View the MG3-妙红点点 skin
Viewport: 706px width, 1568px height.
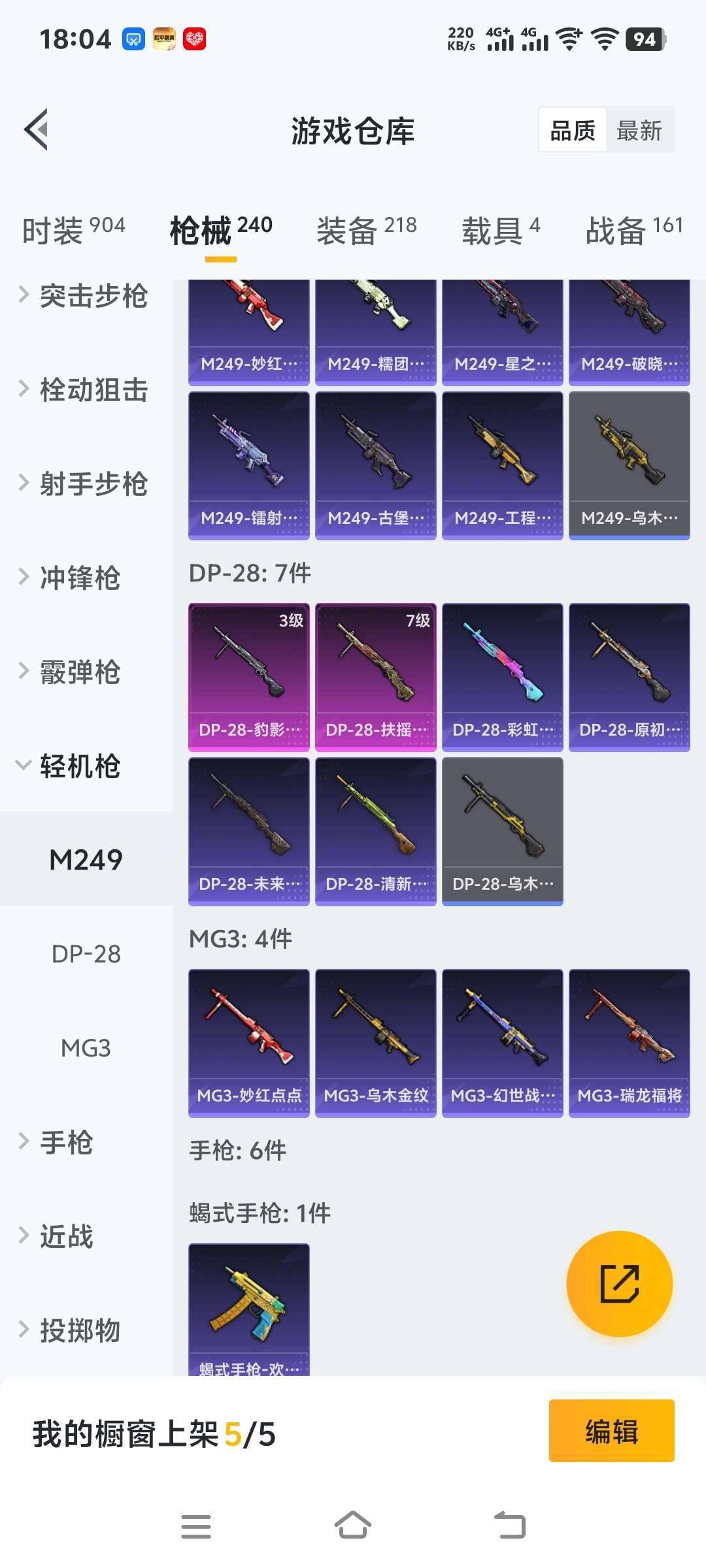point(248,1043)
